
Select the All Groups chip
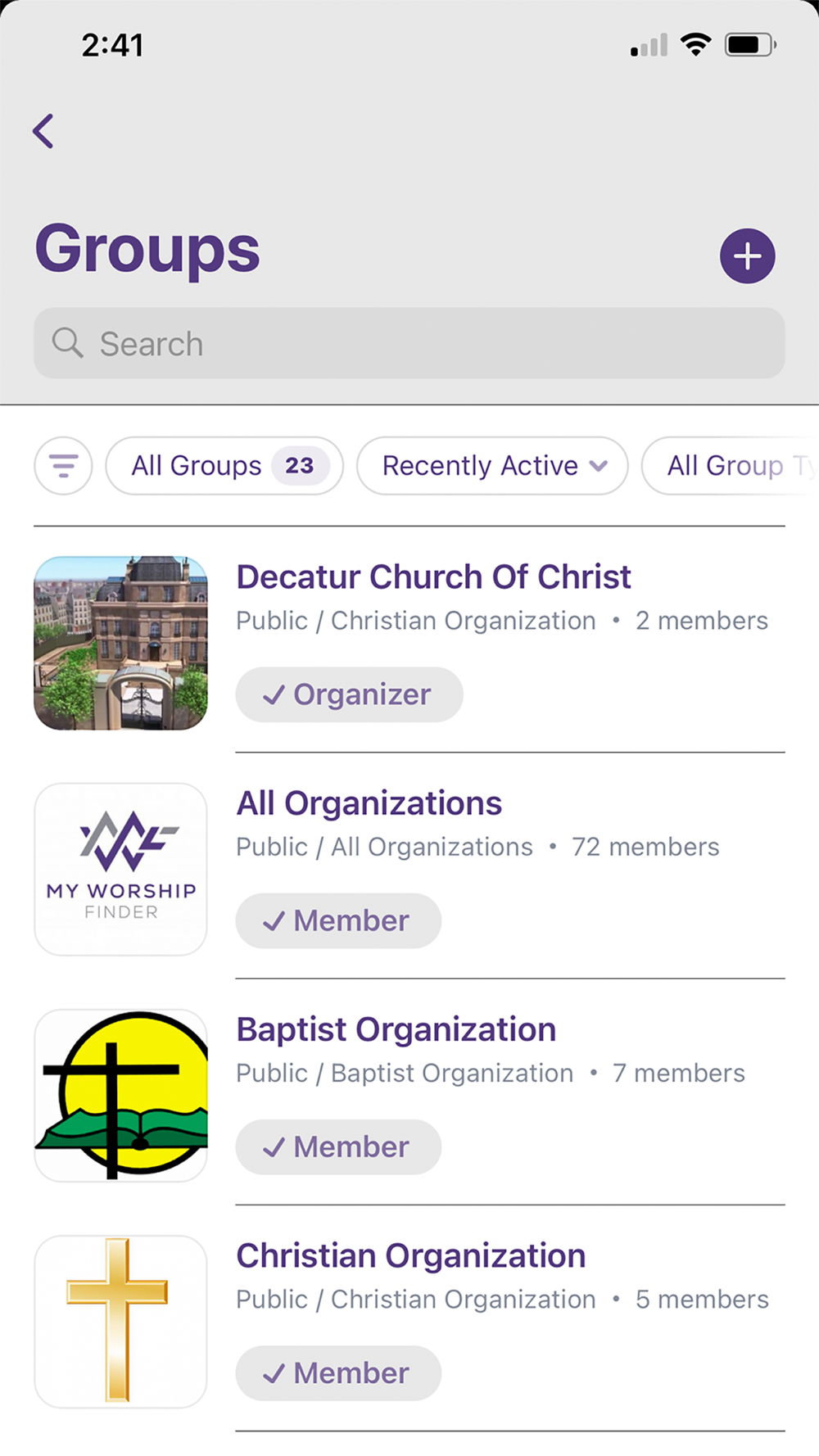(x=224, y=466)
